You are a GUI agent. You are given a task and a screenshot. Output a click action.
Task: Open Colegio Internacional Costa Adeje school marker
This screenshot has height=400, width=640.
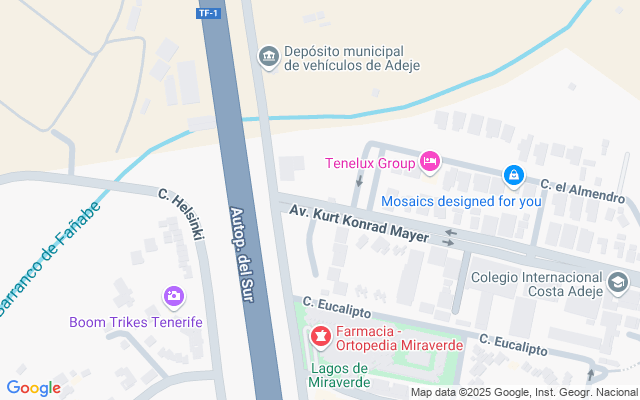pos(617,282)
